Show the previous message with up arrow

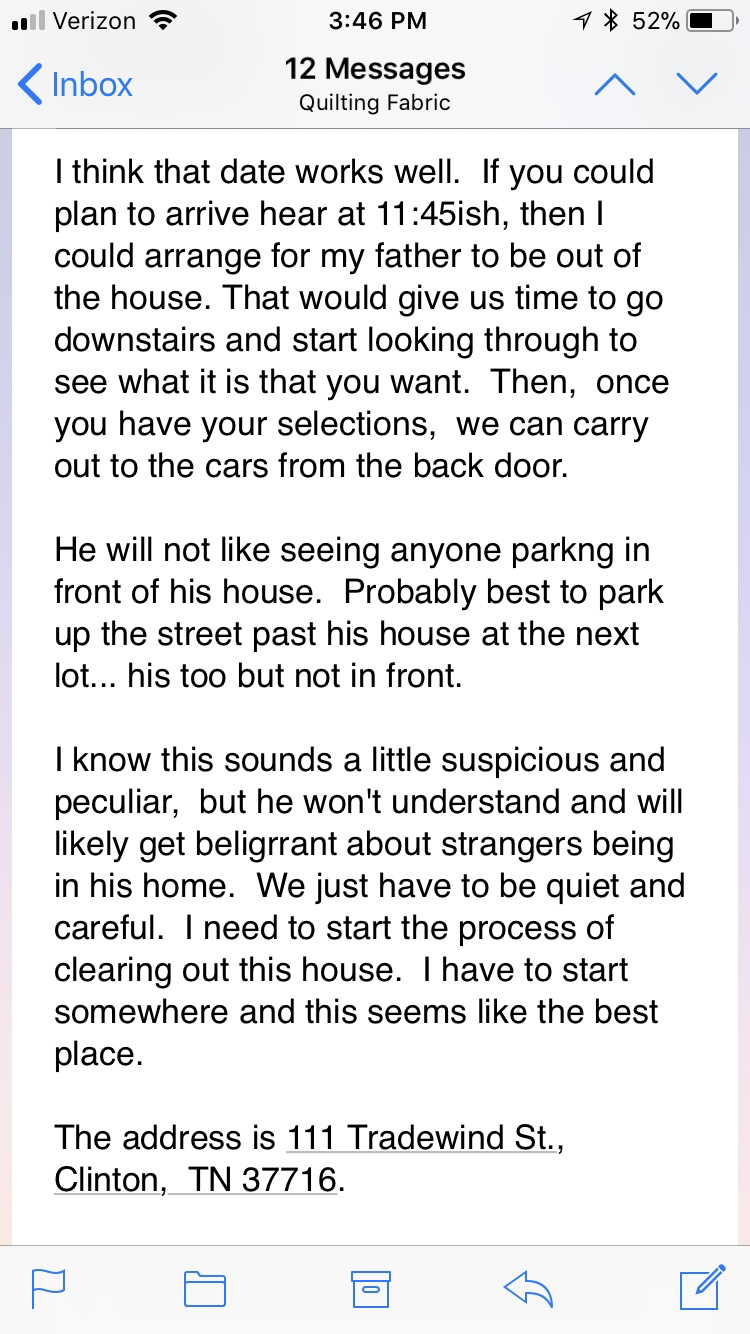click(614, 85)
